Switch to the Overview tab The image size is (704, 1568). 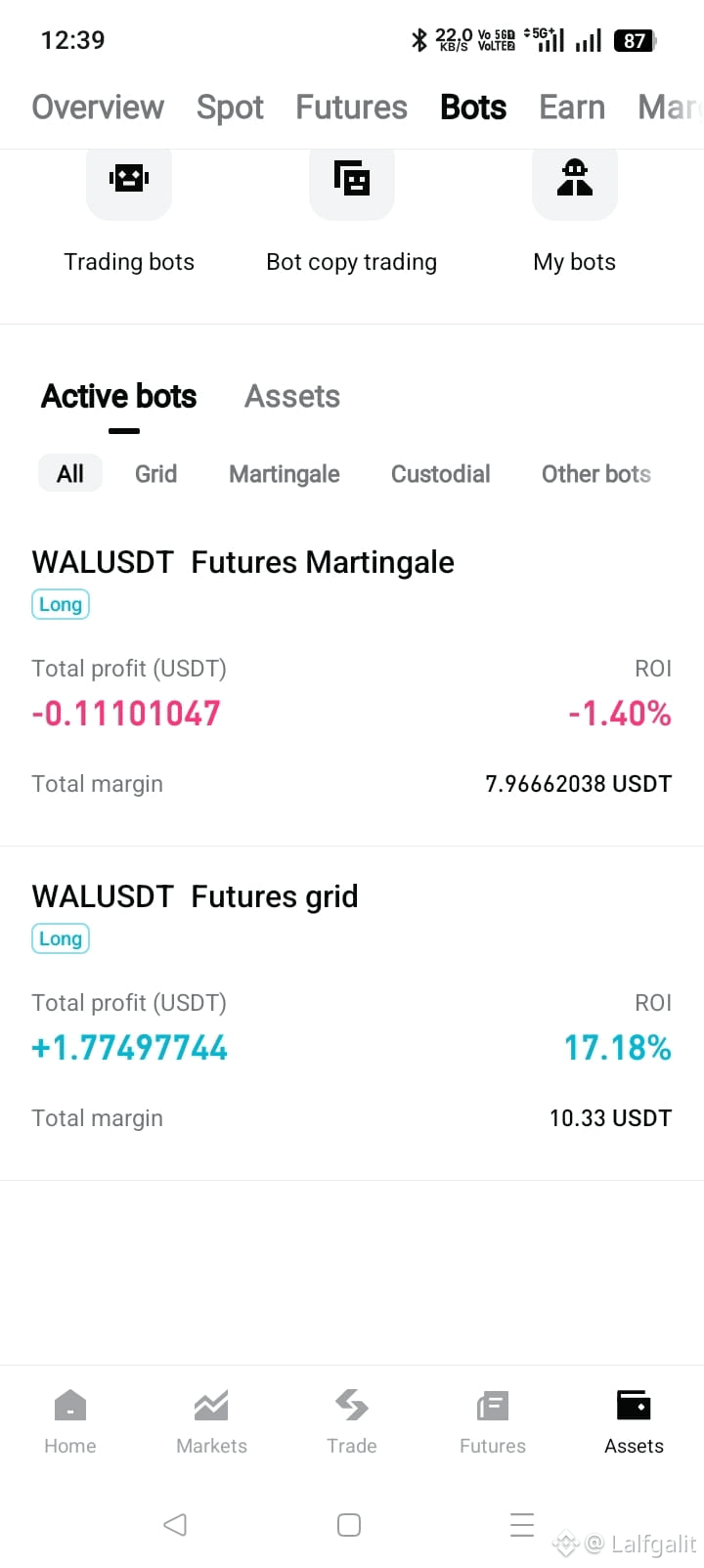98,107
